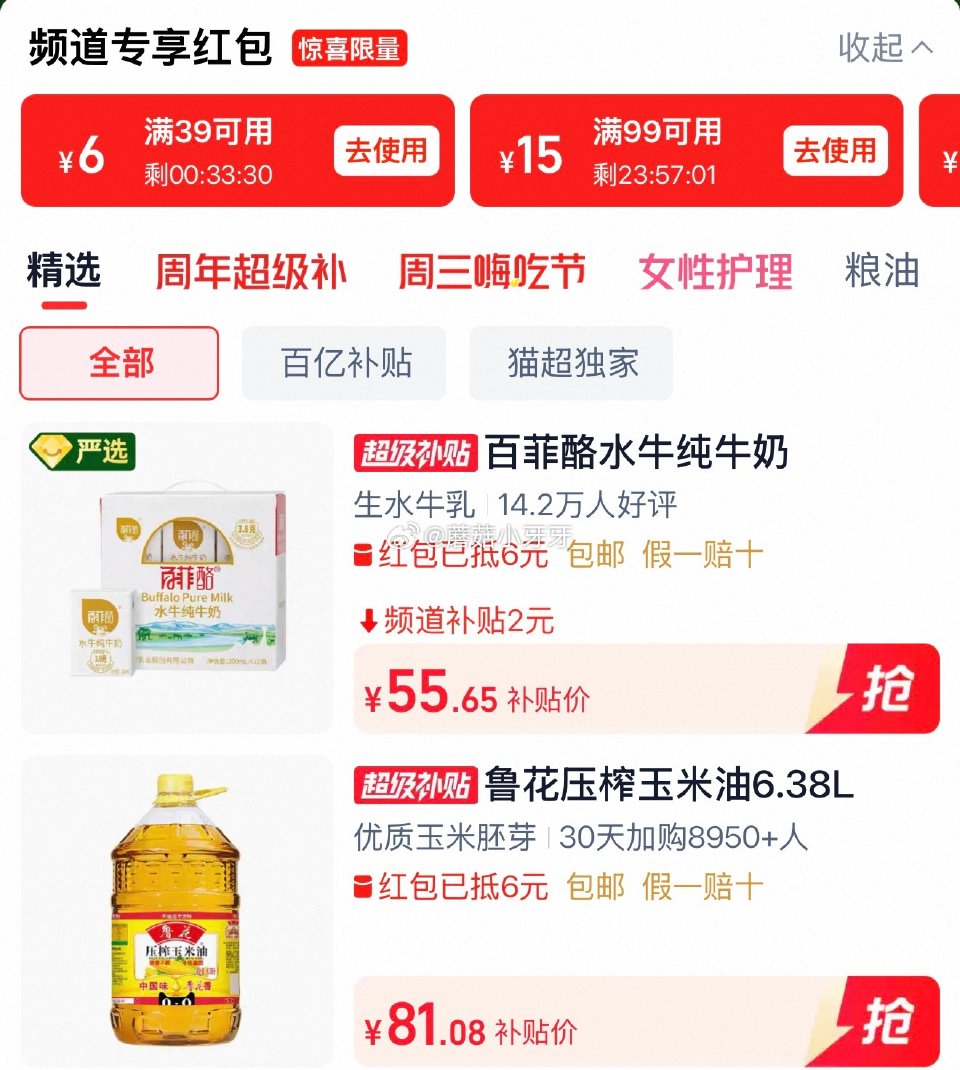Select the 百亿补贴 filter chip
The image size is (960, 1070).
coord(344,362)
